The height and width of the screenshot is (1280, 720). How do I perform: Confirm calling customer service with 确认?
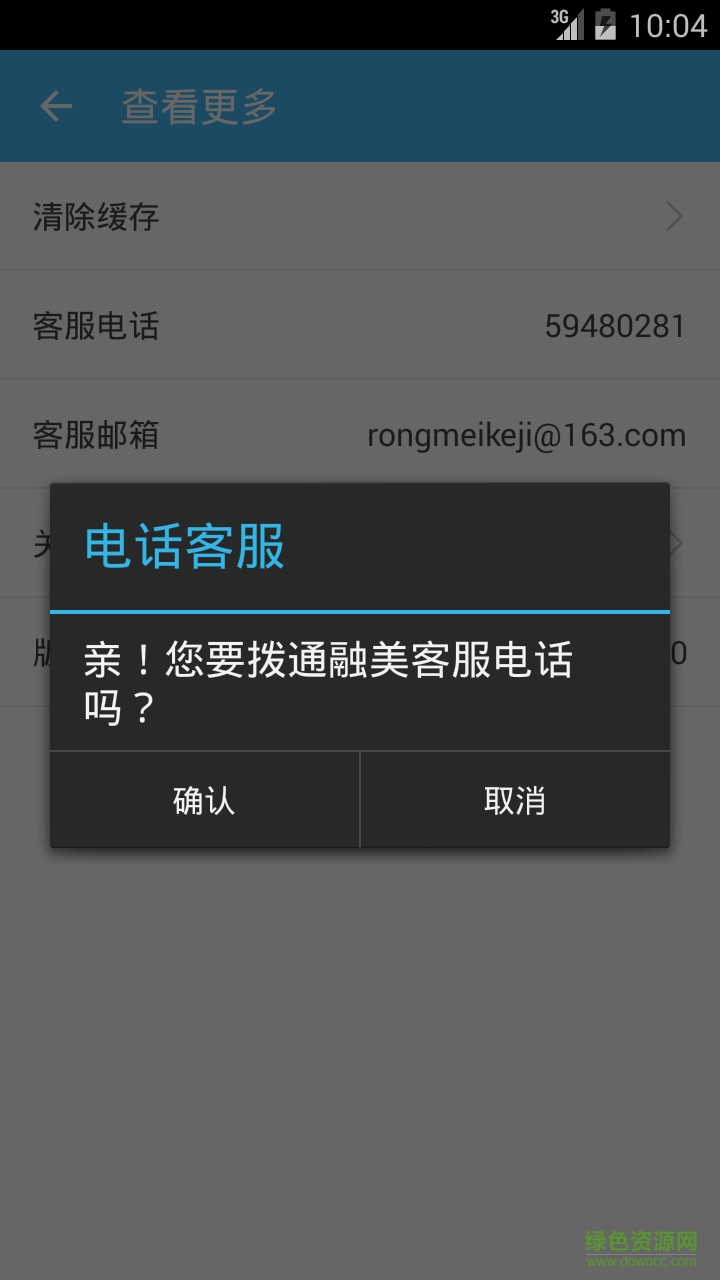click(x=204, y=800)
